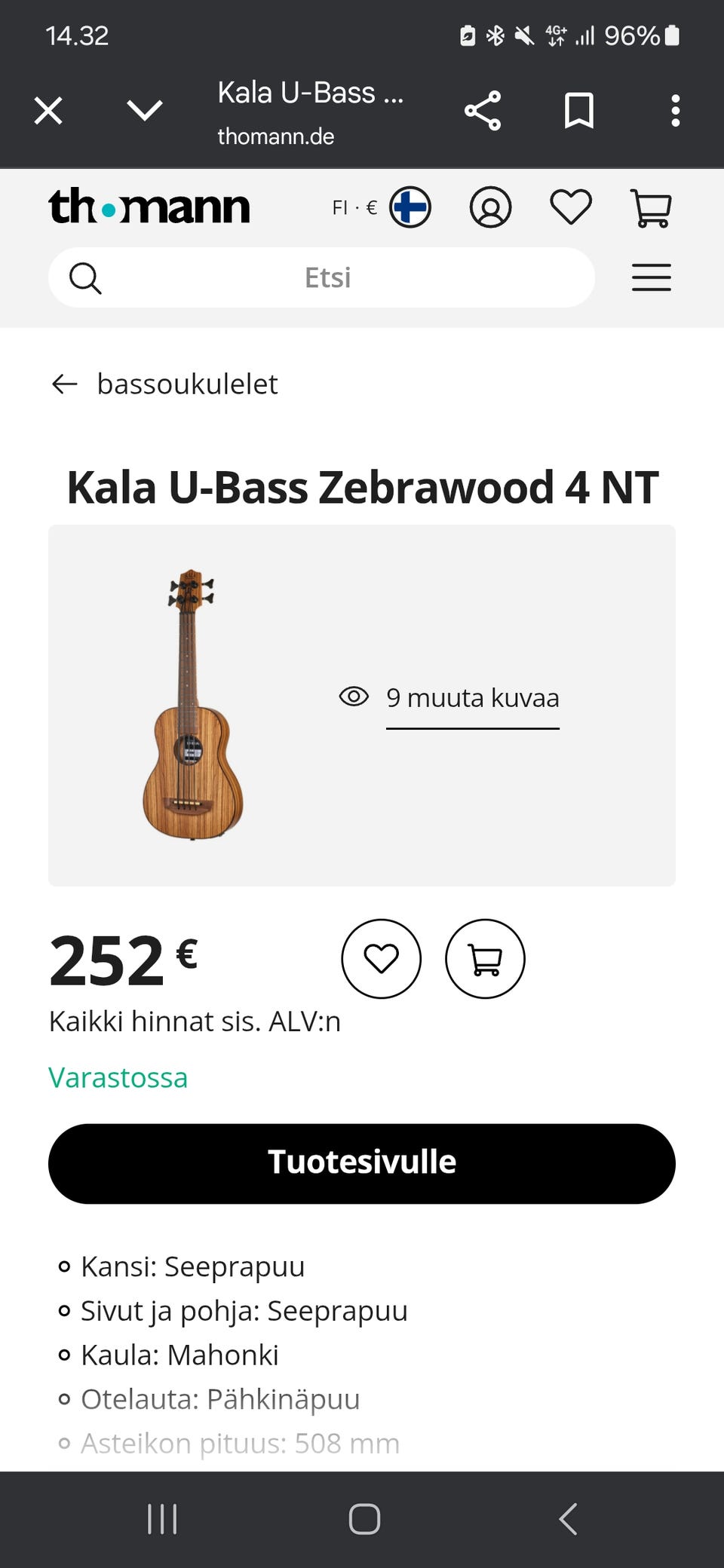
Task: Share the page using the share icon
Action: pos(483,110)
